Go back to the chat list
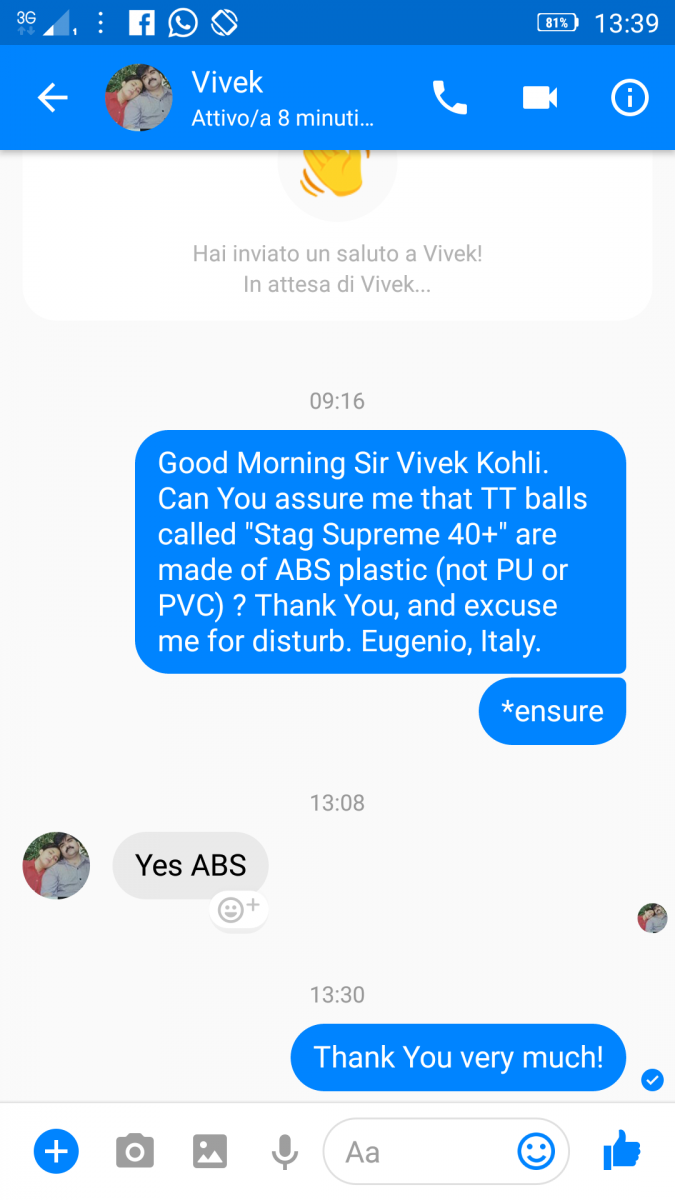 pyautogui.click(x=53, y=98)
